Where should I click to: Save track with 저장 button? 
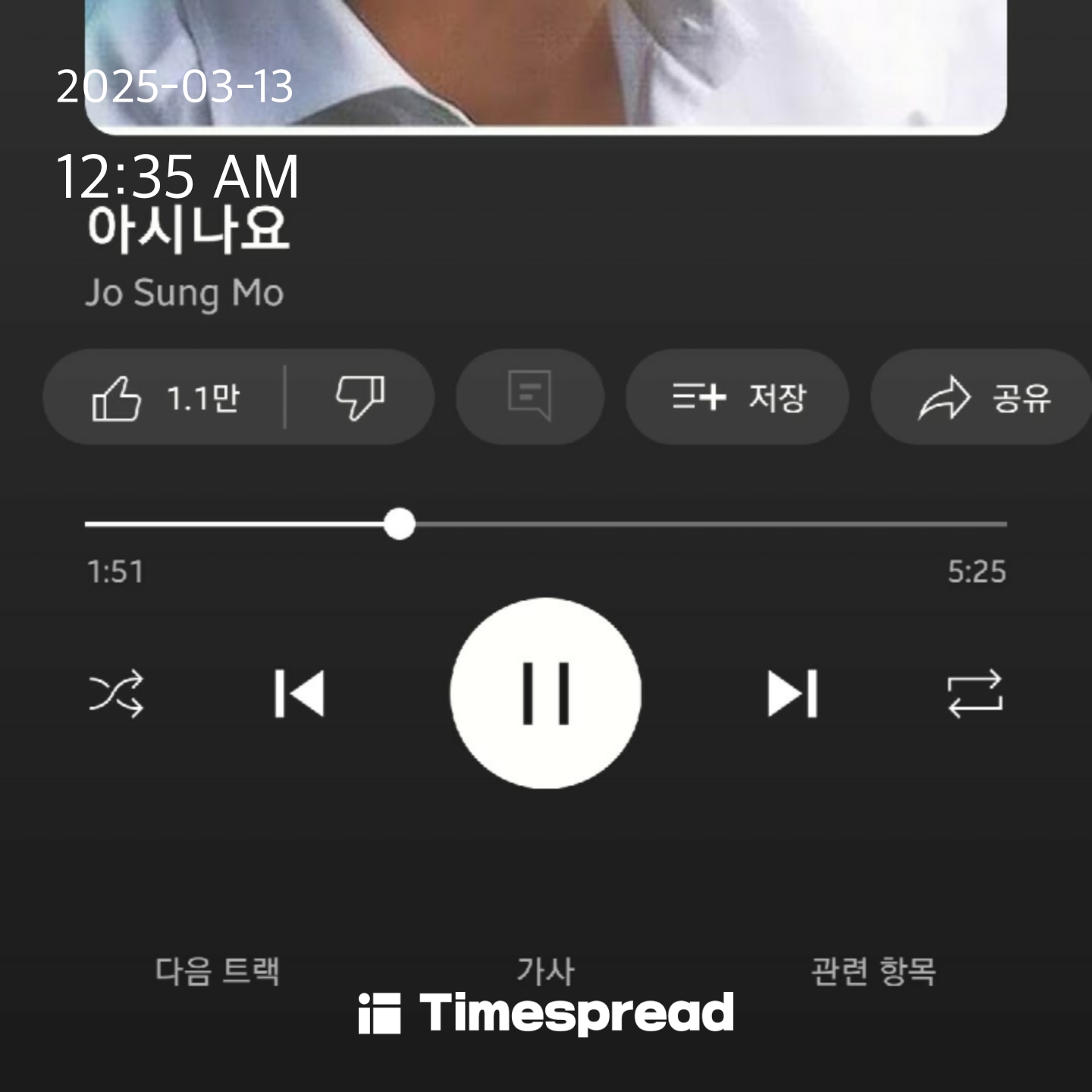737,397
